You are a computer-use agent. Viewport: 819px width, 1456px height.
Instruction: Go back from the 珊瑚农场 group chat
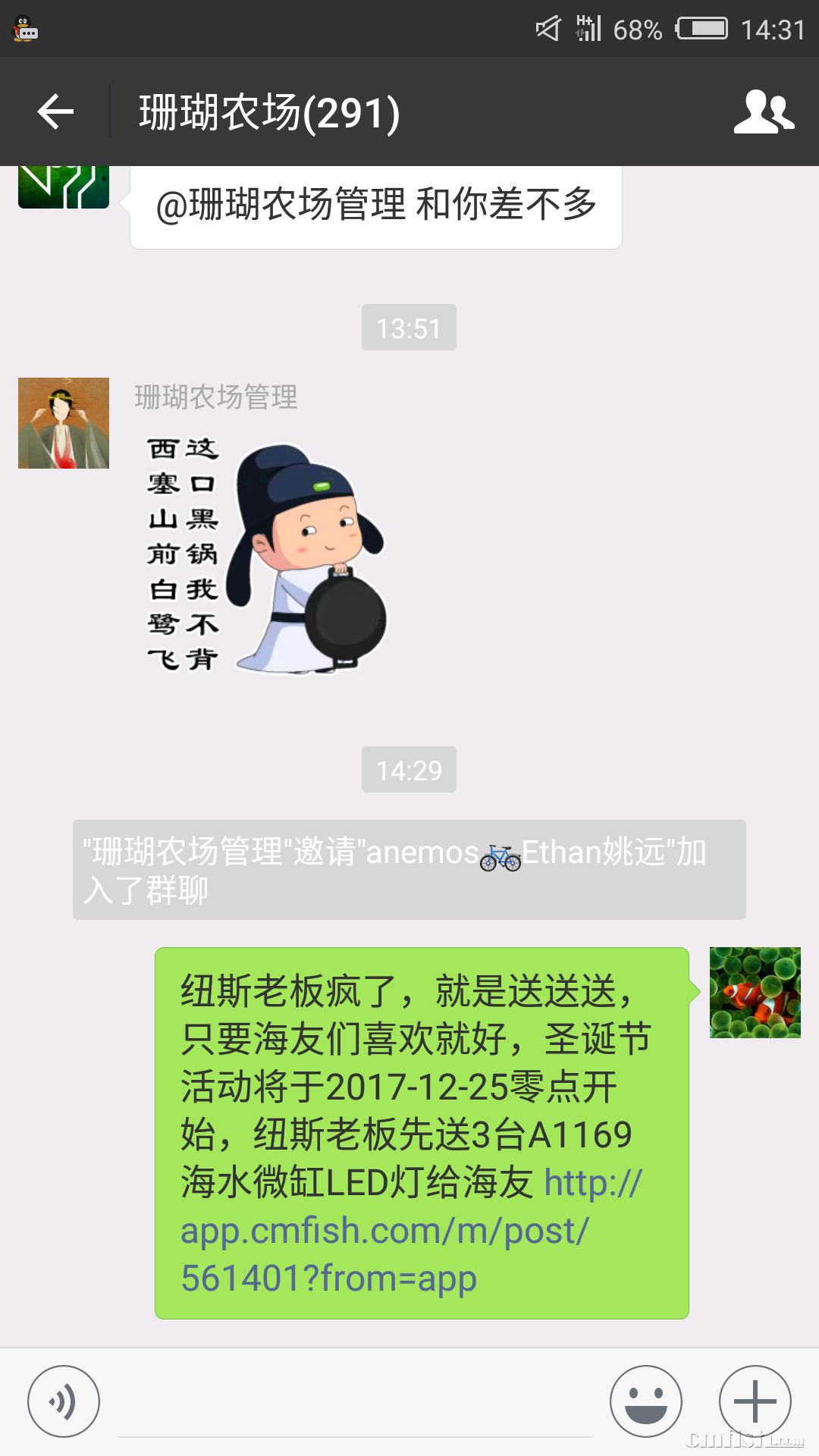point(55,112)
